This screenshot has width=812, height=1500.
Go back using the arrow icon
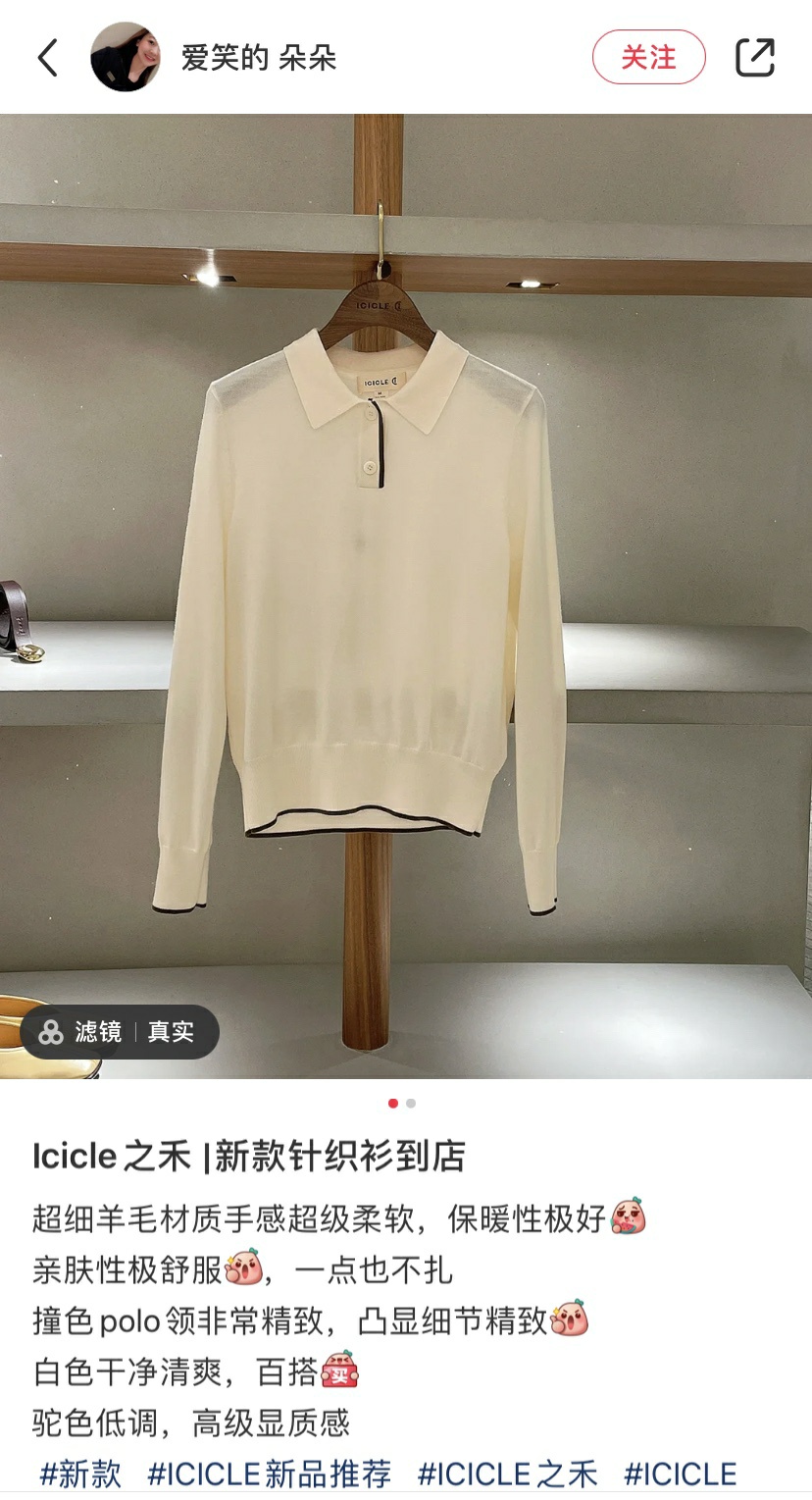tap(47, 58)
